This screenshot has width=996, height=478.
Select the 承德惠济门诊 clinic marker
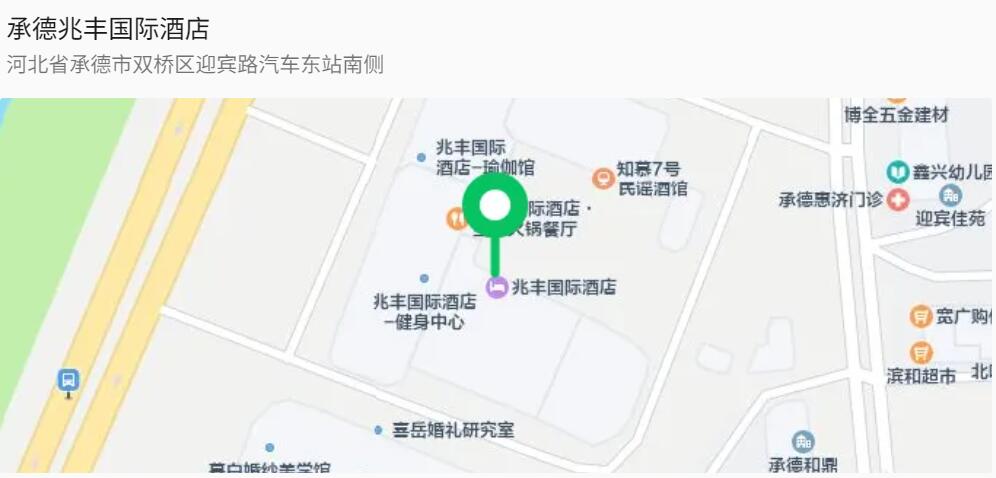click(x=899, y=199)
